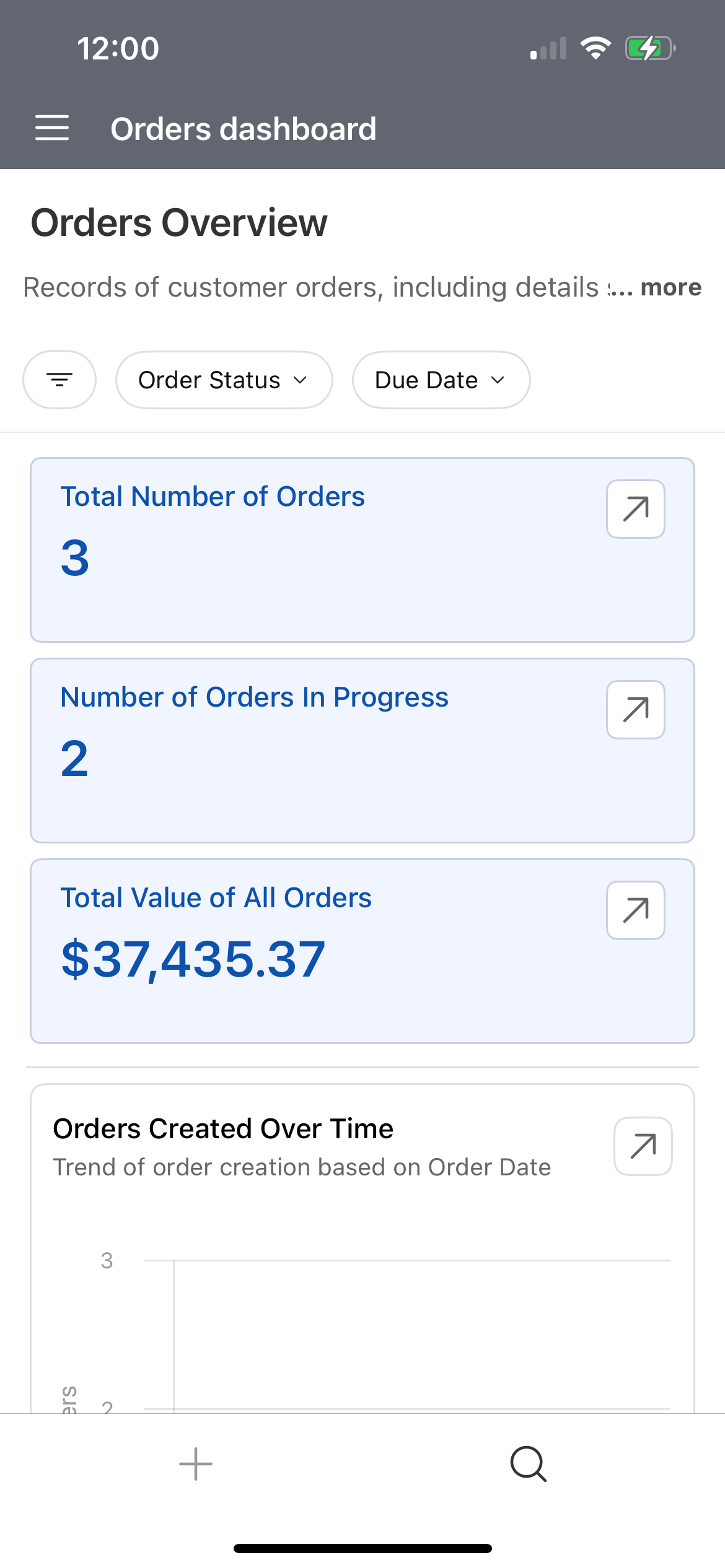Tap the order count value 3
The height and width of the screenshot is (1568, 725).
point(75,560)
